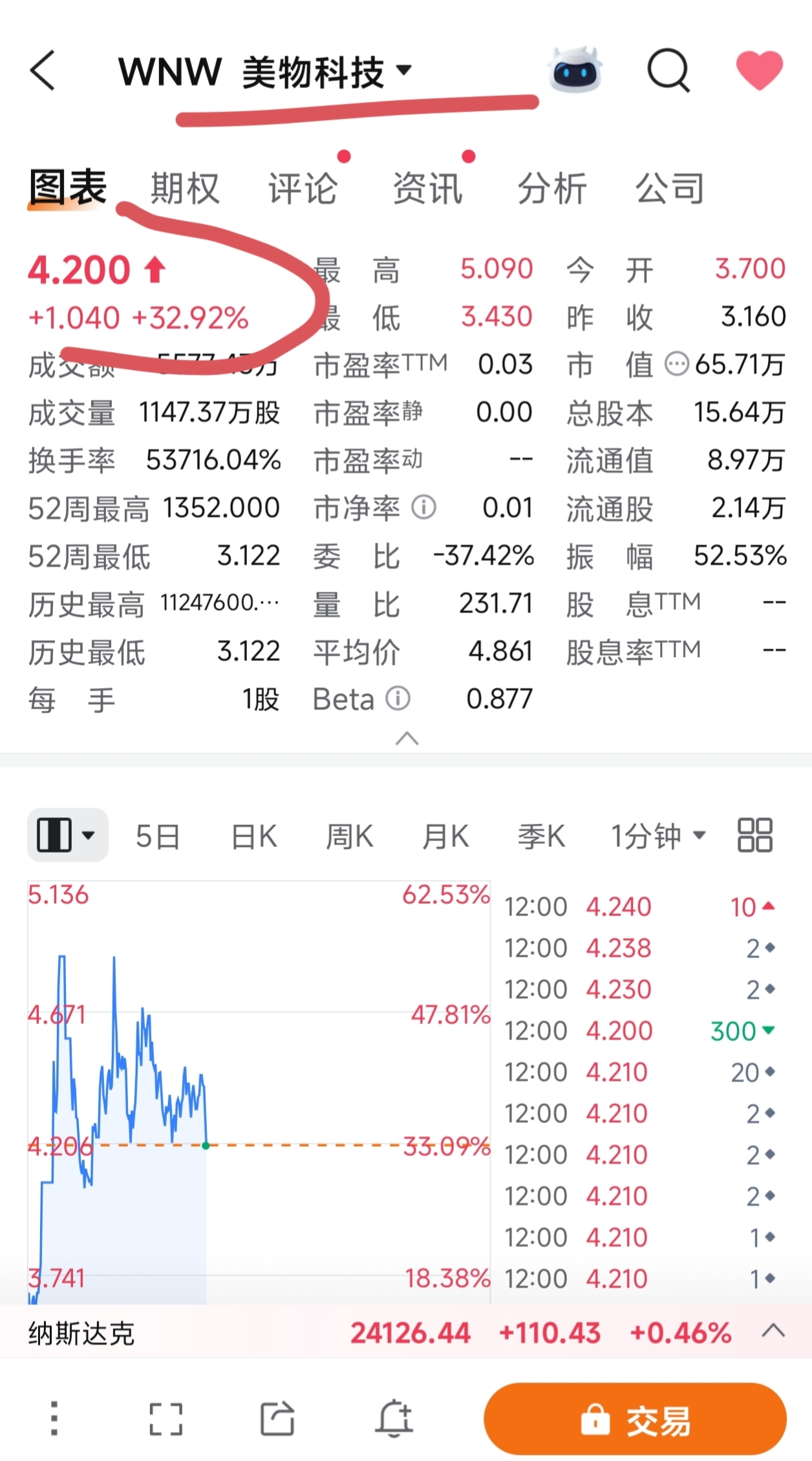
Task: Open the robot AI assistant icon
Action: point(575,70)
